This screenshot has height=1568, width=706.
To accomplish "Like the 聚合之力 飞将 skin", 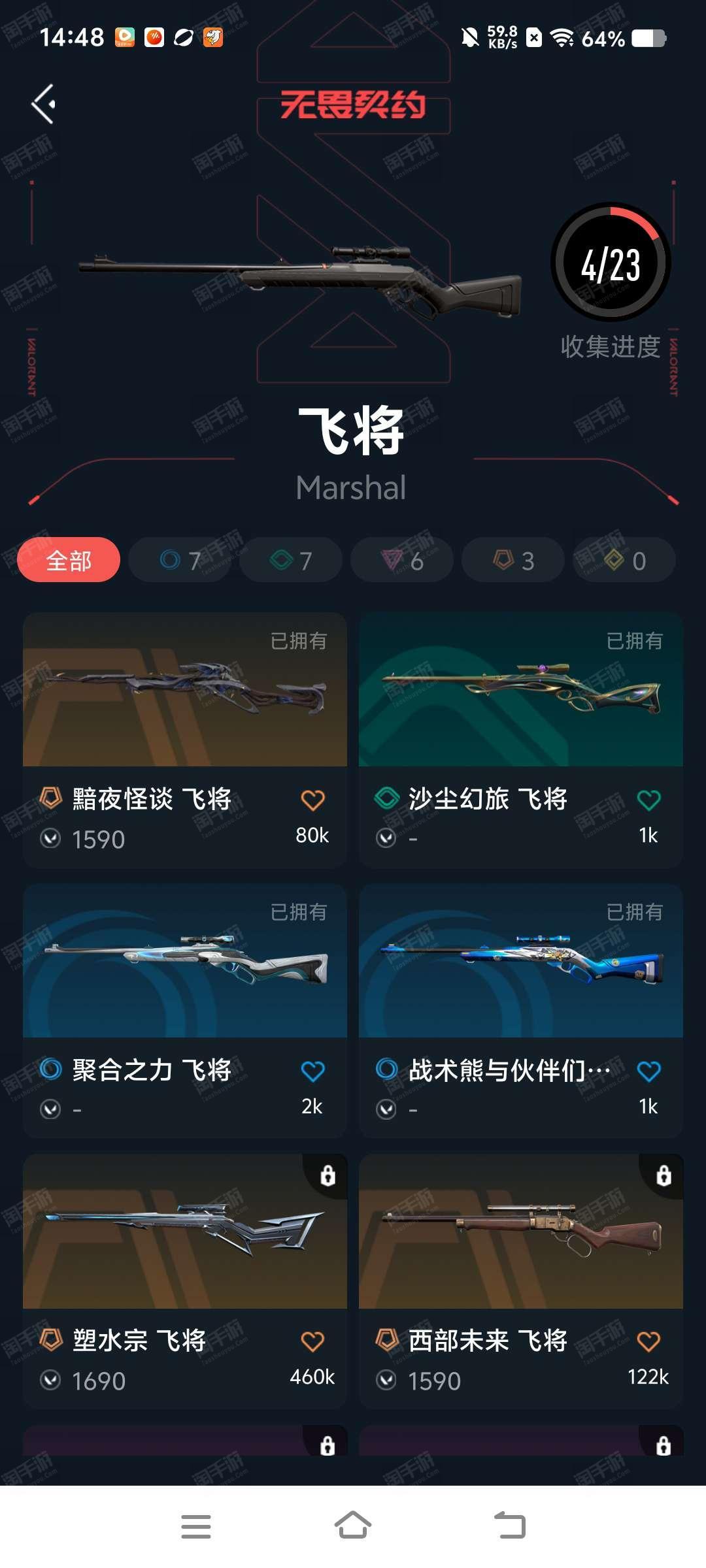I will coord(312,1071).
